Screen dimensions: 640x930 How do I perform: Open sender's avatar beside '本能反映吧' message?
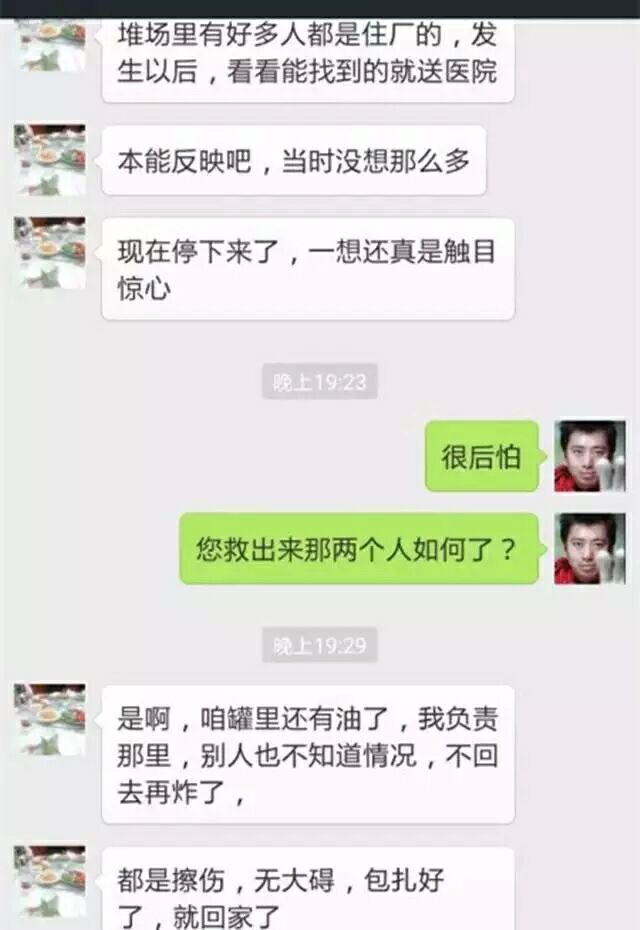coord(50,160)
